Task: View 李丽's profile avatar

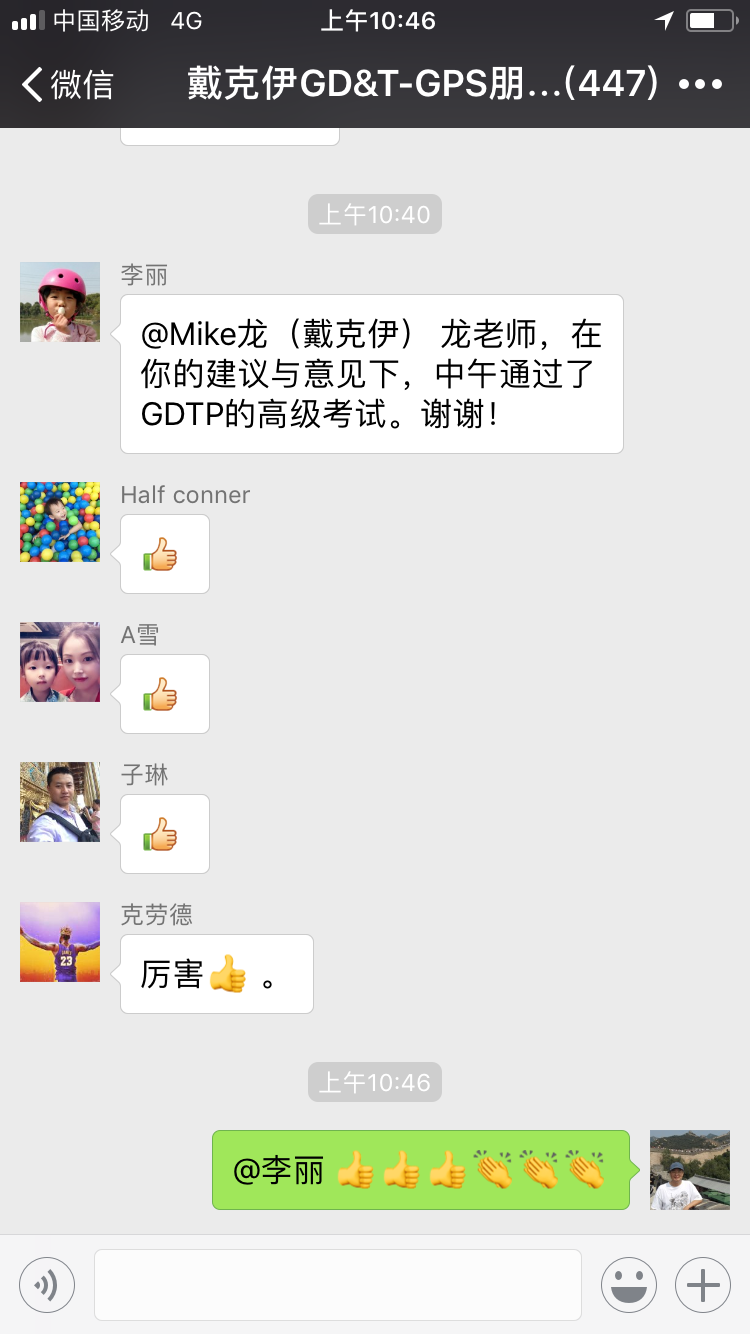Action: point(60,302)
